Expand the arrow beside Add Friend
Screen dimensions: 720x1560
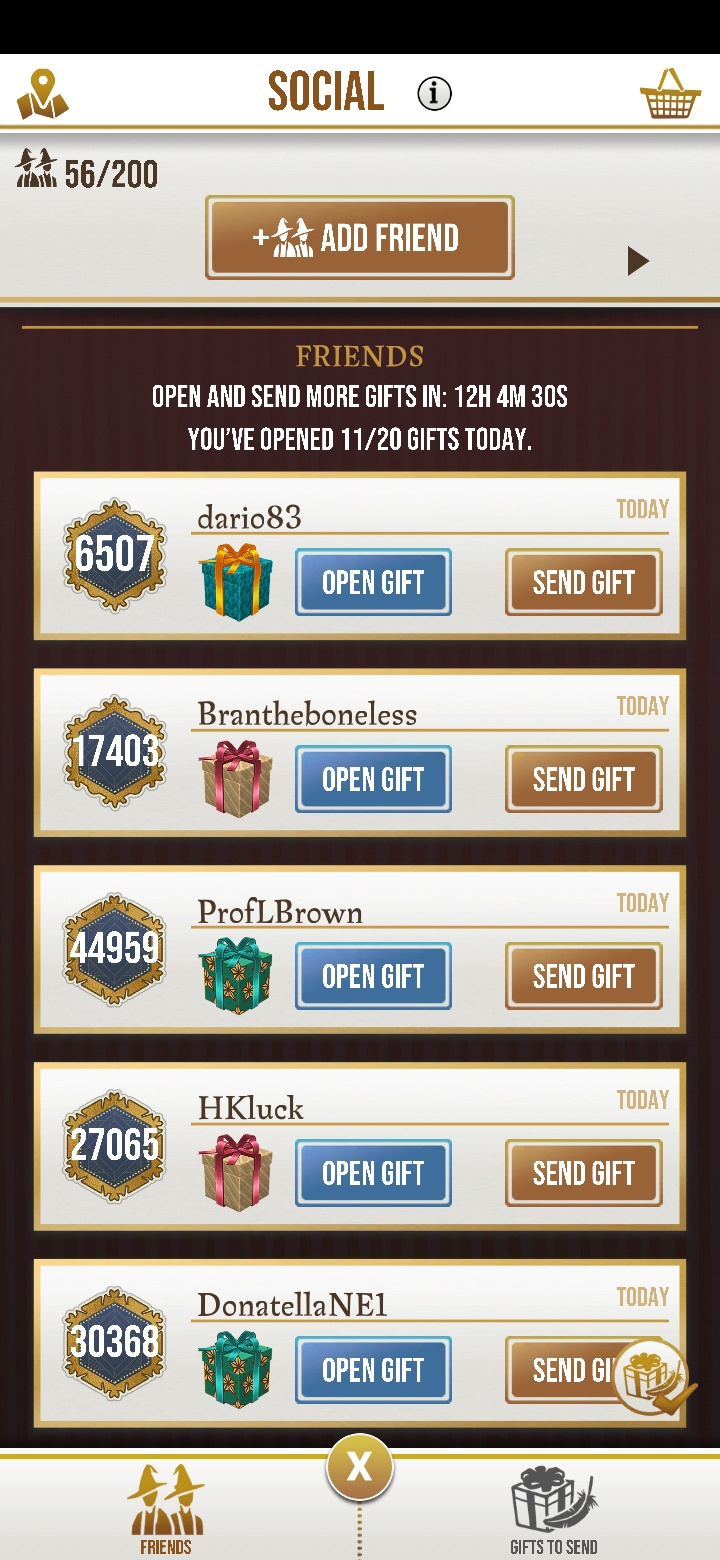pyautogui.click(x=638, y=262)
